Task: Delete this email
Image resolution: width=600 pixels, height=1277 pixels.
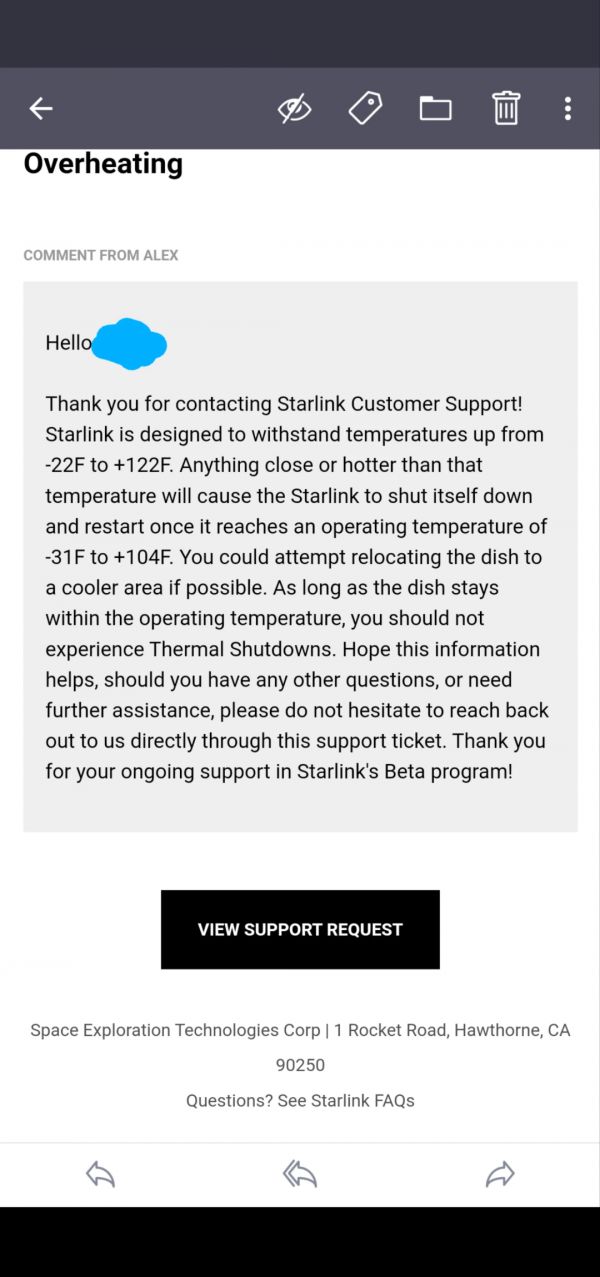Action: (506, 108)
